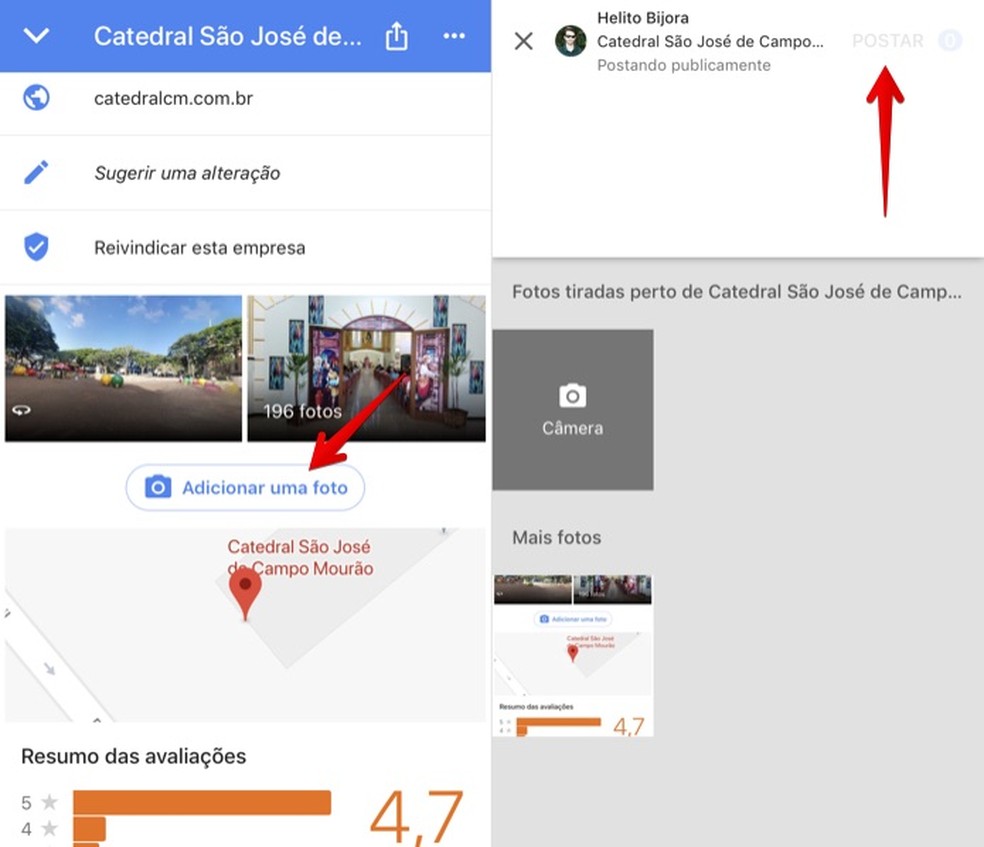This screenshot has height=847, width=984.
Task: Select Sugerir uma alteração
Action: coord(186,173)
